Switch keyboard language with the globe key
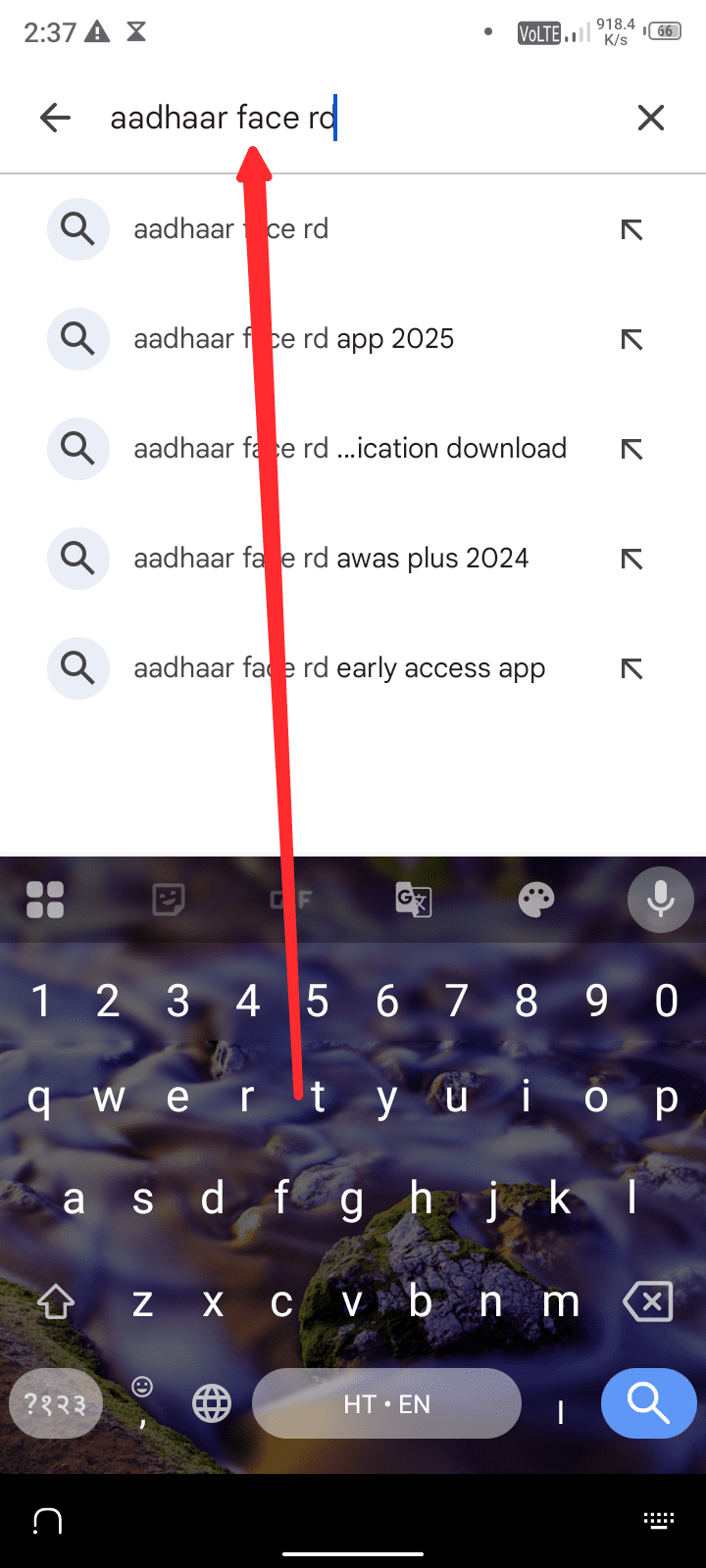The width and height of the screenshot is (706, 1568). 212,1404
